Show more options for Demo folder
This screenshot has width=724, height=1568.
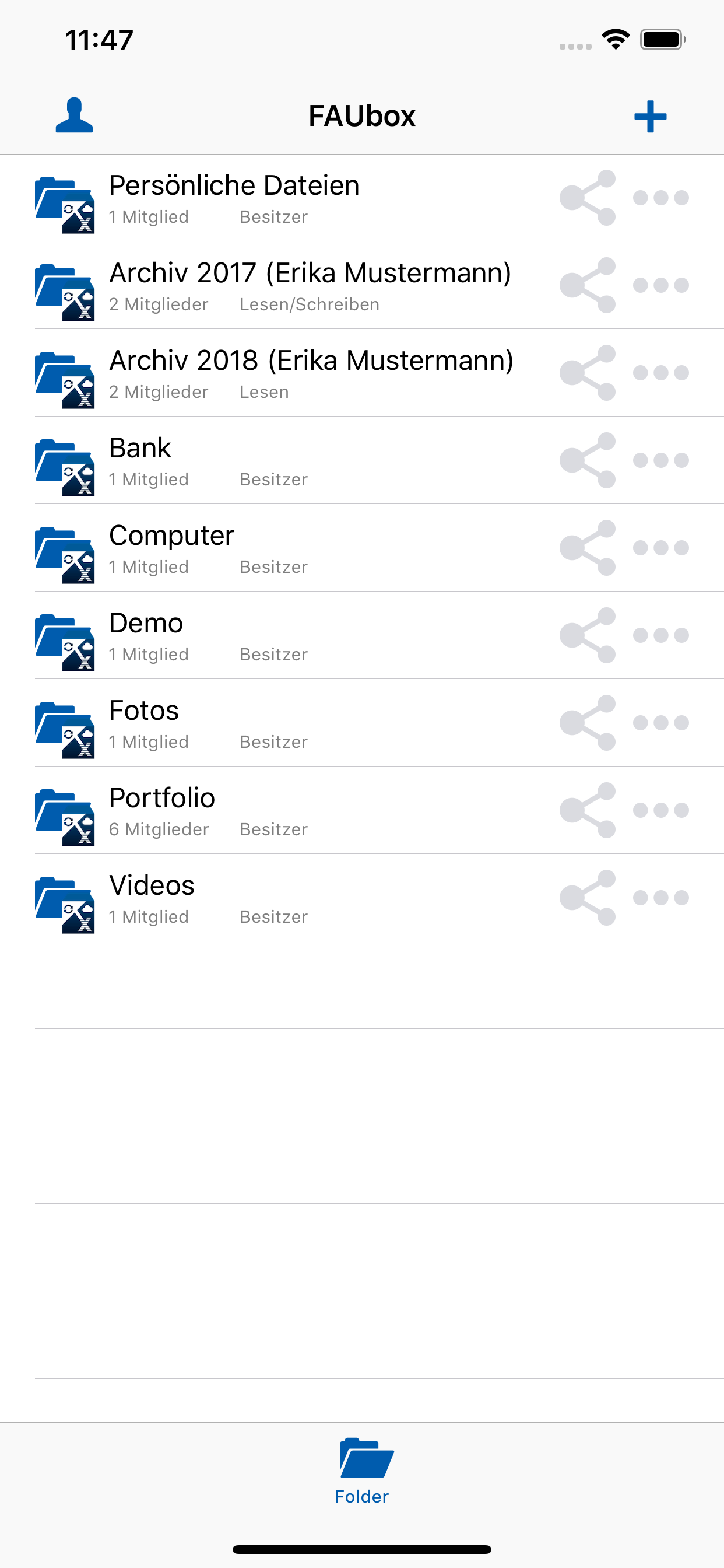point(660,635)
